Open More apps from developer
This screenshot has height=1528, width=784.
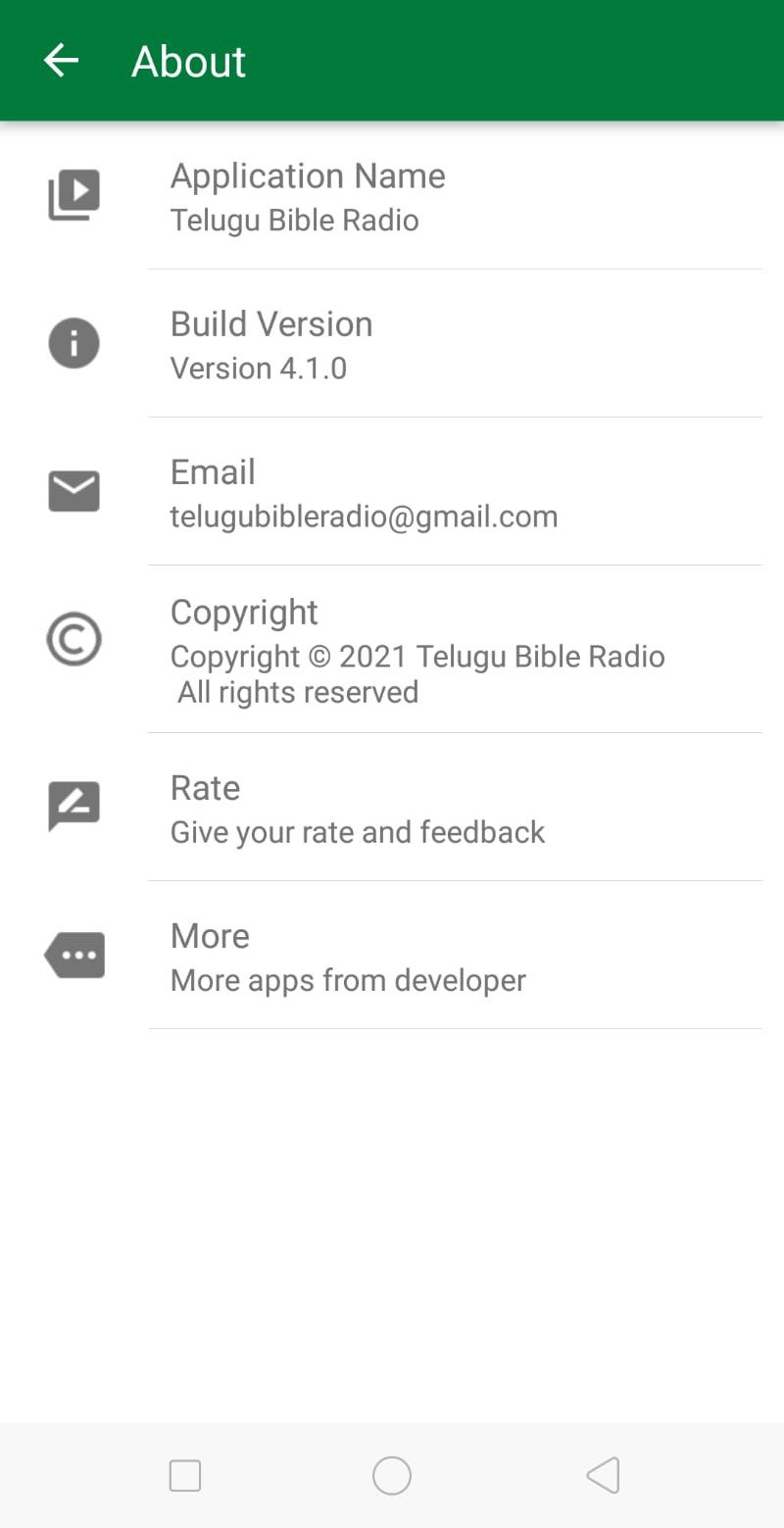coord(392,956)
